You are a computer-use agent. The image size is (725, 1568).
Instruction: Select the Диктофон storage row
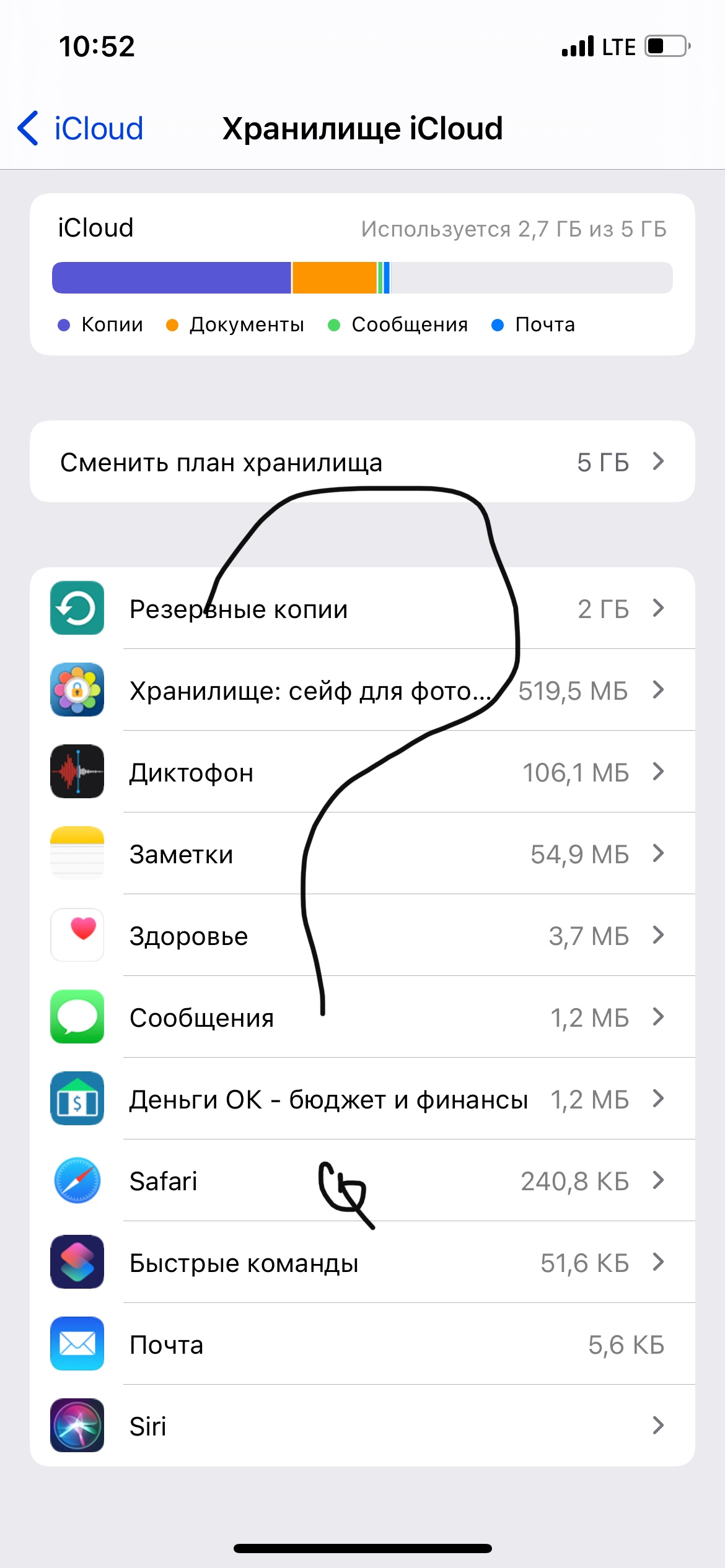point(362,772)
